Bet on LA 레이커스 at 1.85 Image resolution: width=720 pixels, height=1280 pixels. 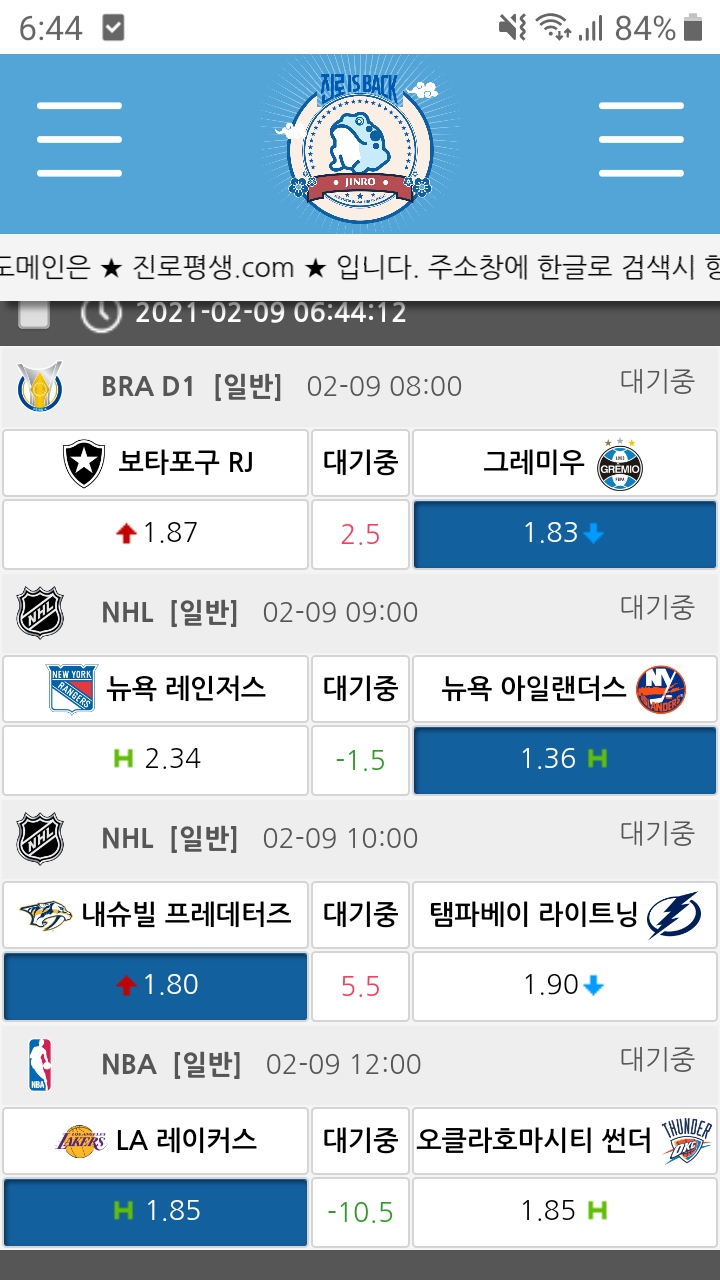(x=155, y=1212)
